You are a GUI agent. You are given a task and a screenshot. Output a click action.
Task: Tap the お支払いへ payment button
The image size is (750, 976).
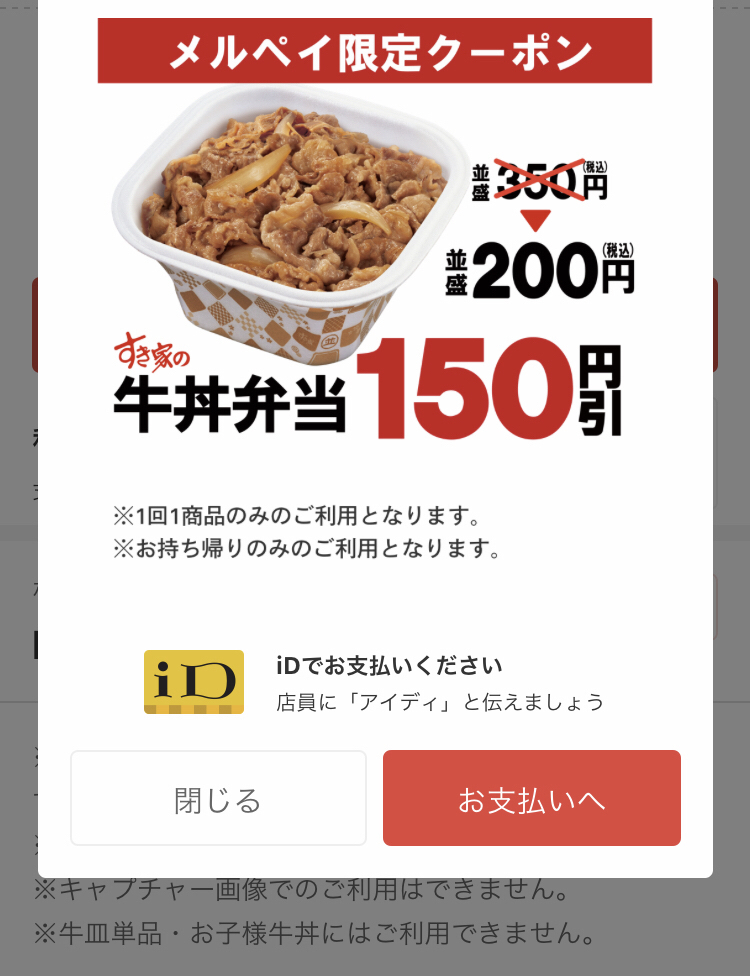(531, 797)
